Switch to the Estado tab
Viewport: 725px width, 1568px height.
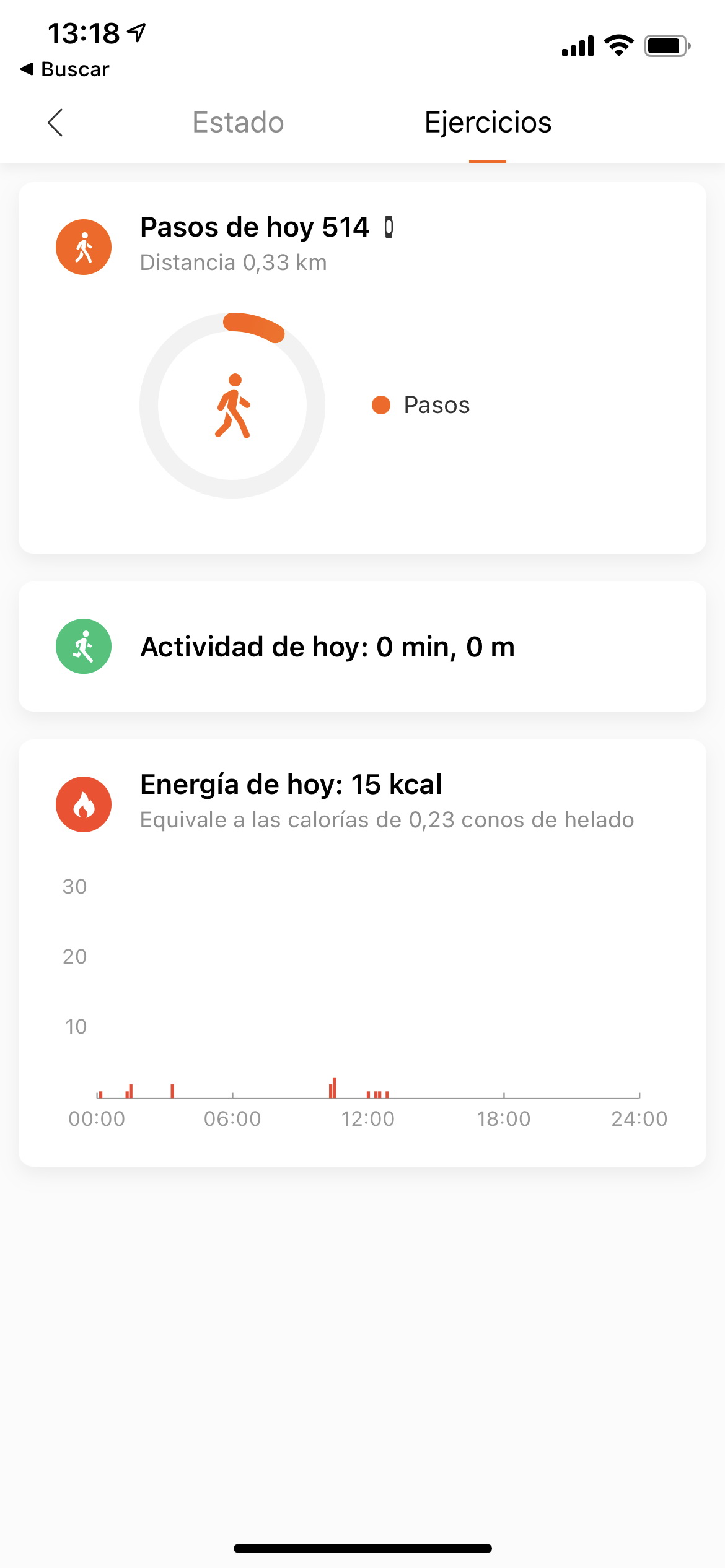(238, 123)
